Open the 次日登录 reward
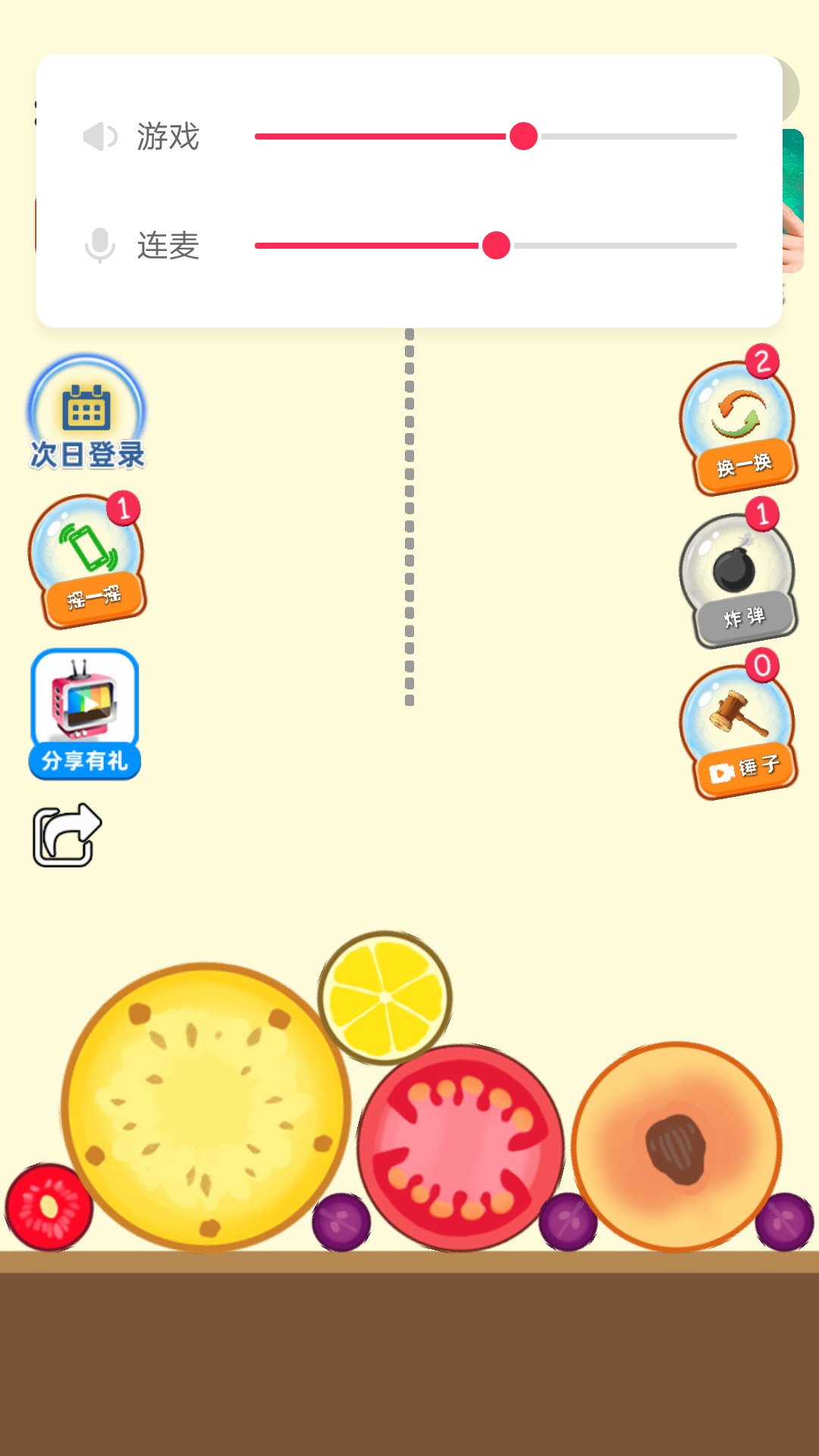Viewport: 819px width, 1456px height. (x=86, y=414)
